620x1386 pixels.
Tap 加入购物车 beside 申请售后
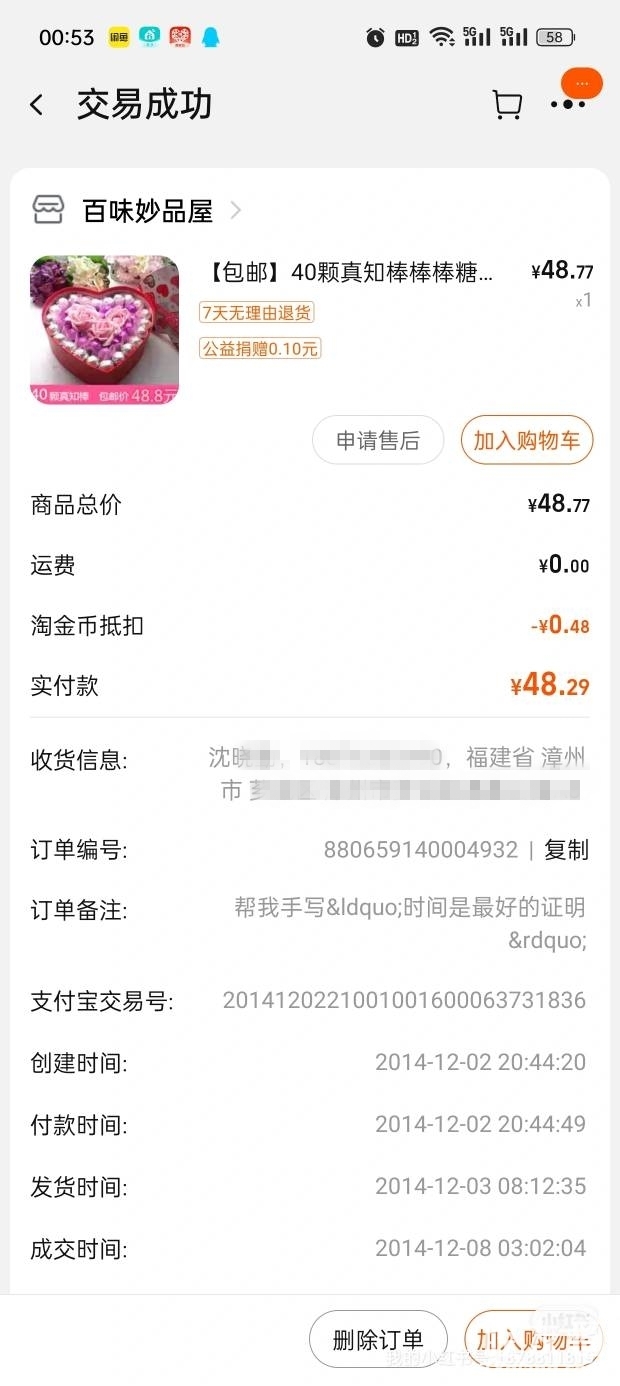pos(527,440)
